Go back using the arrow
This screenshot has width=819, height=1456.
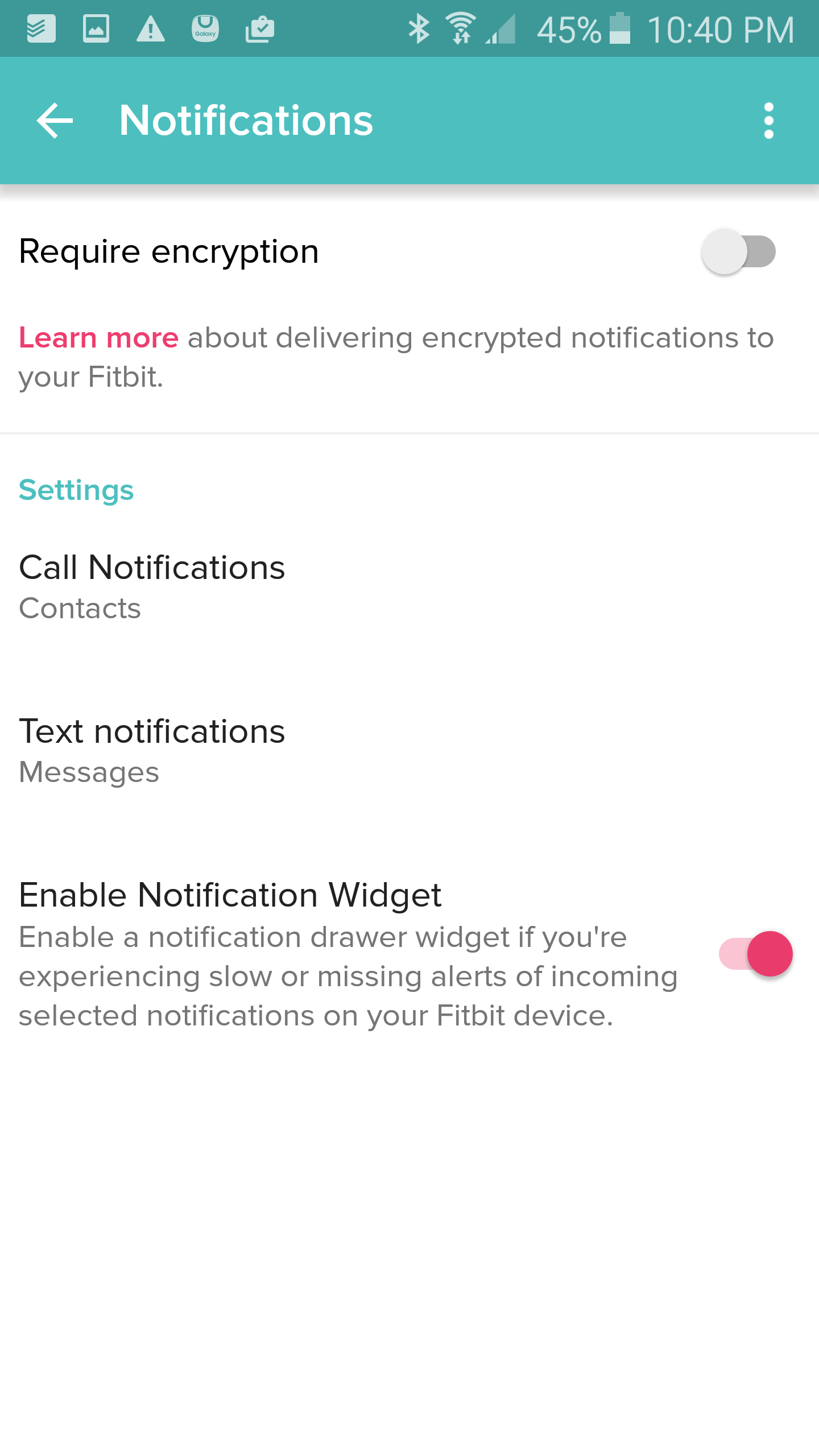(x=55, y=121)
